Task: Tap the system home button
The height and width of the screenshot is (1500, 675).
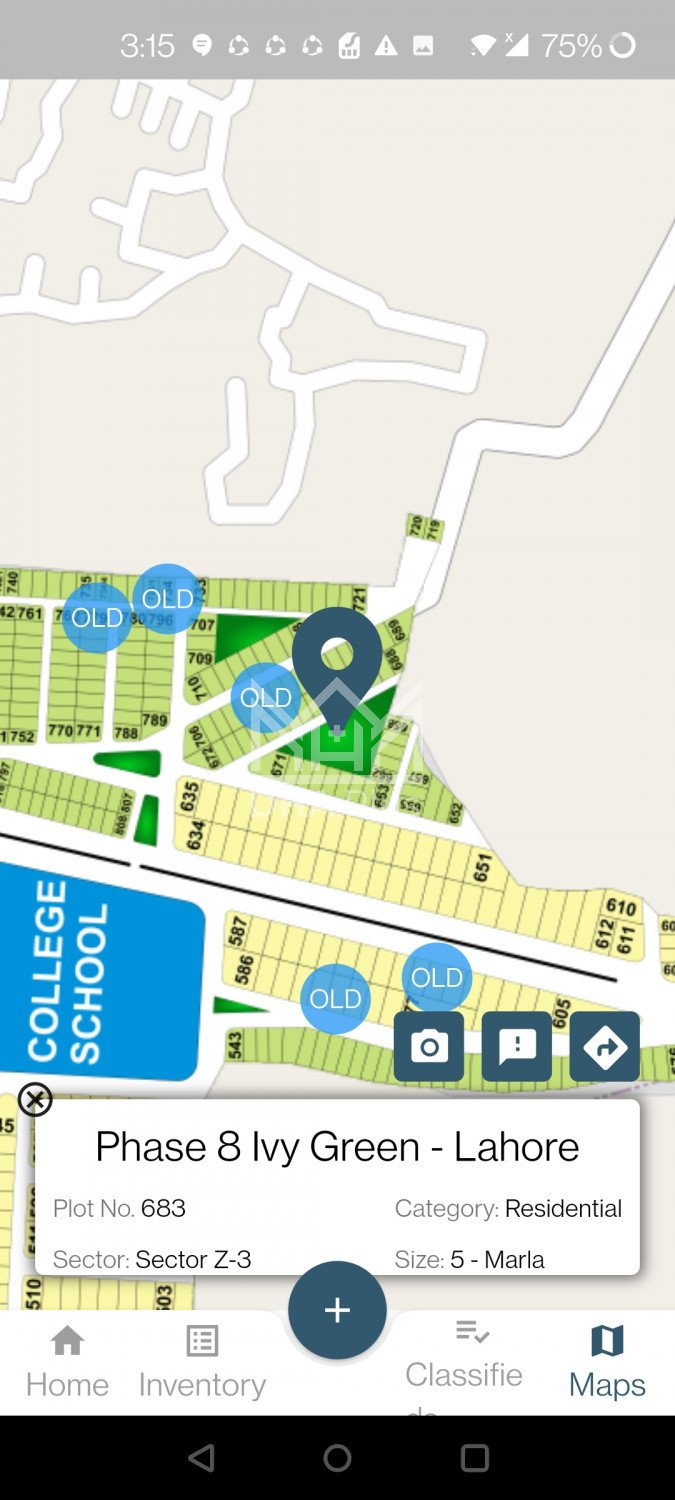Action: tap(337, 1458)
